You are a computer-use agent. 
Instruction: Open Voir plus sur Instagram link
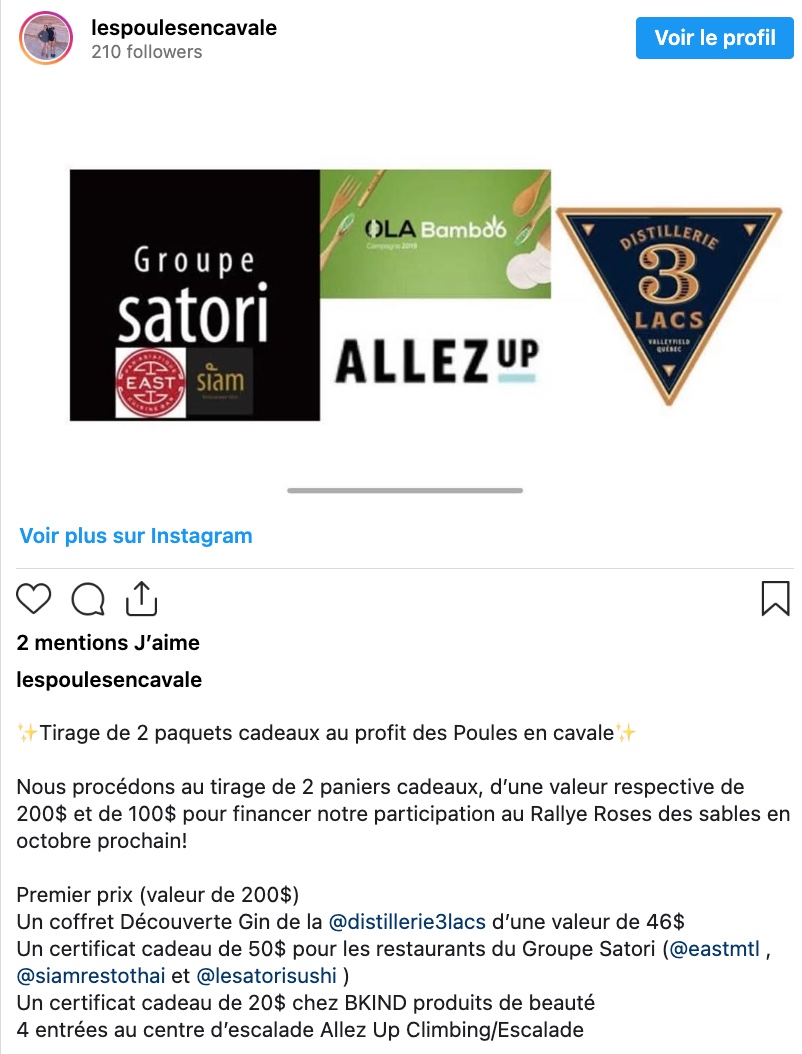136,535
